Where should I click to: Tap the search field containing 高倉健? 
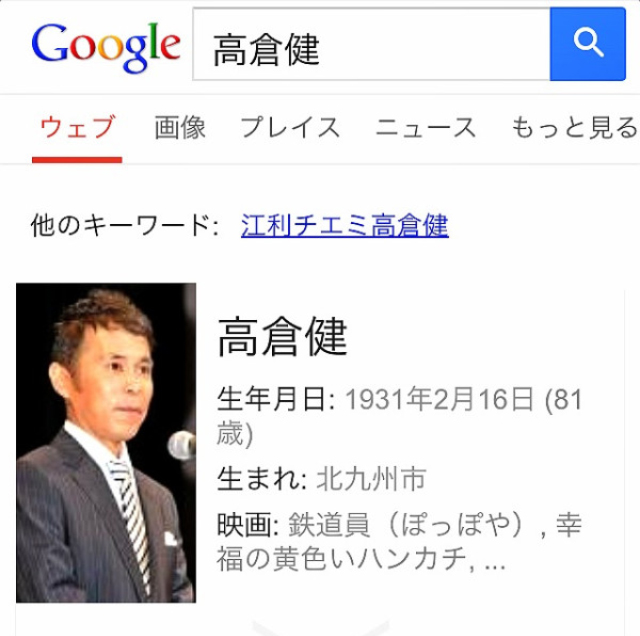coord(370,48)
